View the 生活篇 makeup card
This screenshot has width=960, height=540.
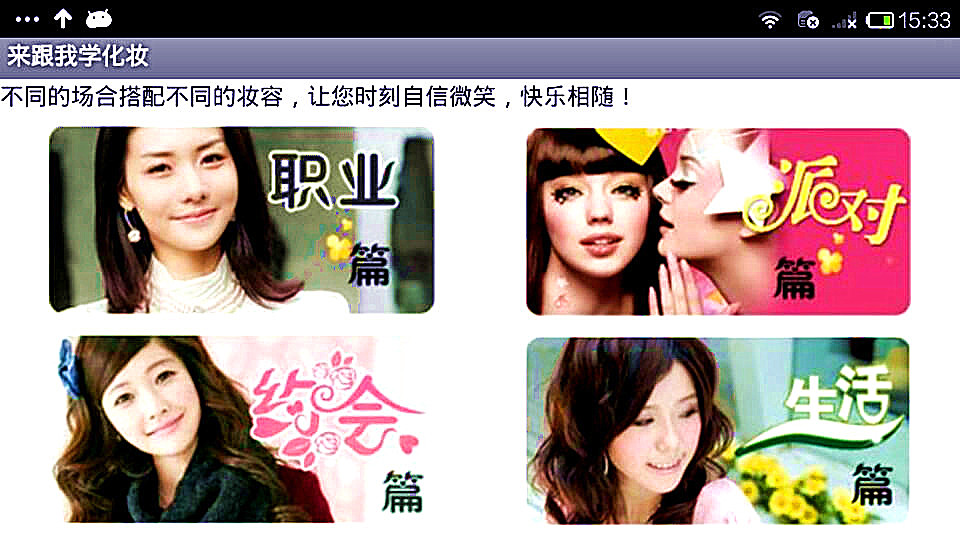click(718, 430)
